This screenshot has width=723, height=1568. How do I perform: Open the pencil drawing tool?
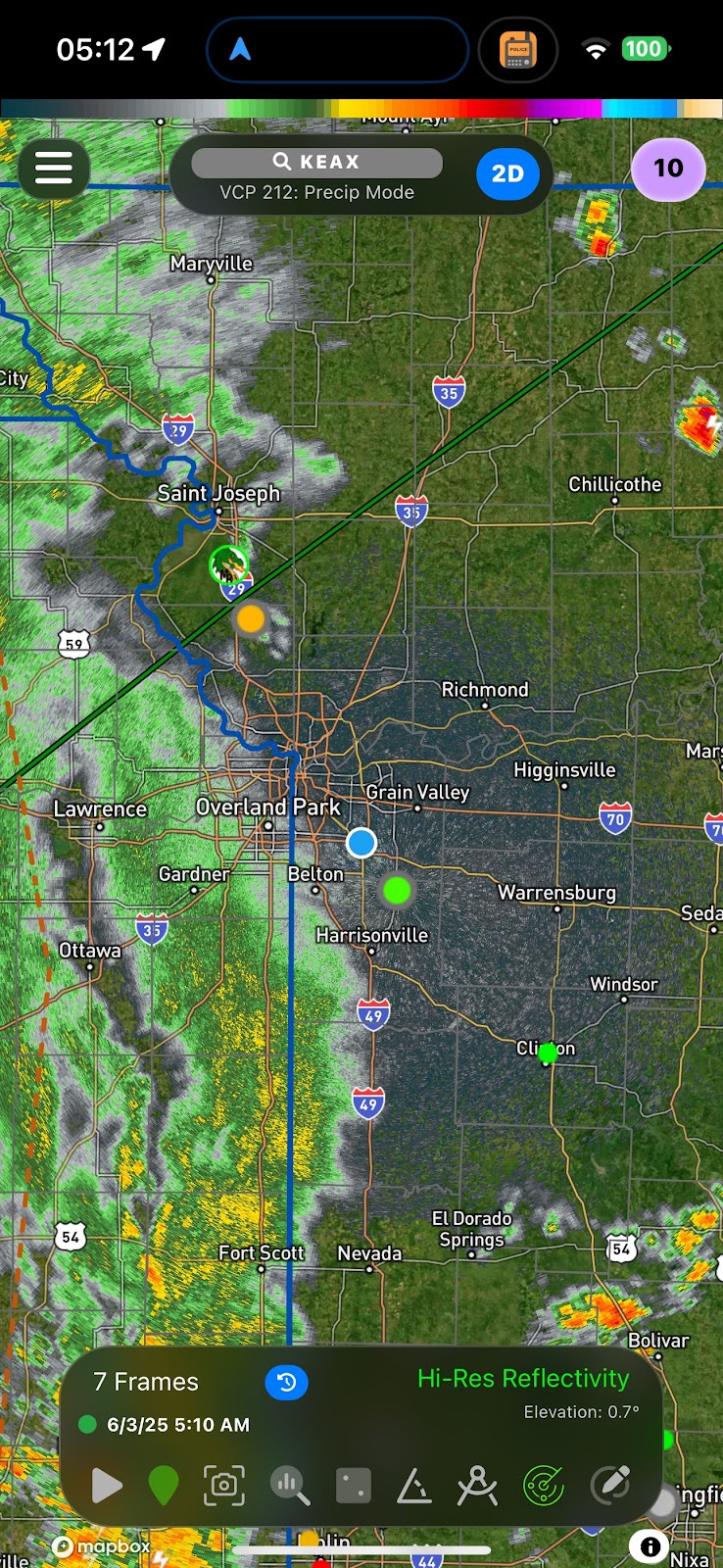point(610,1485)
